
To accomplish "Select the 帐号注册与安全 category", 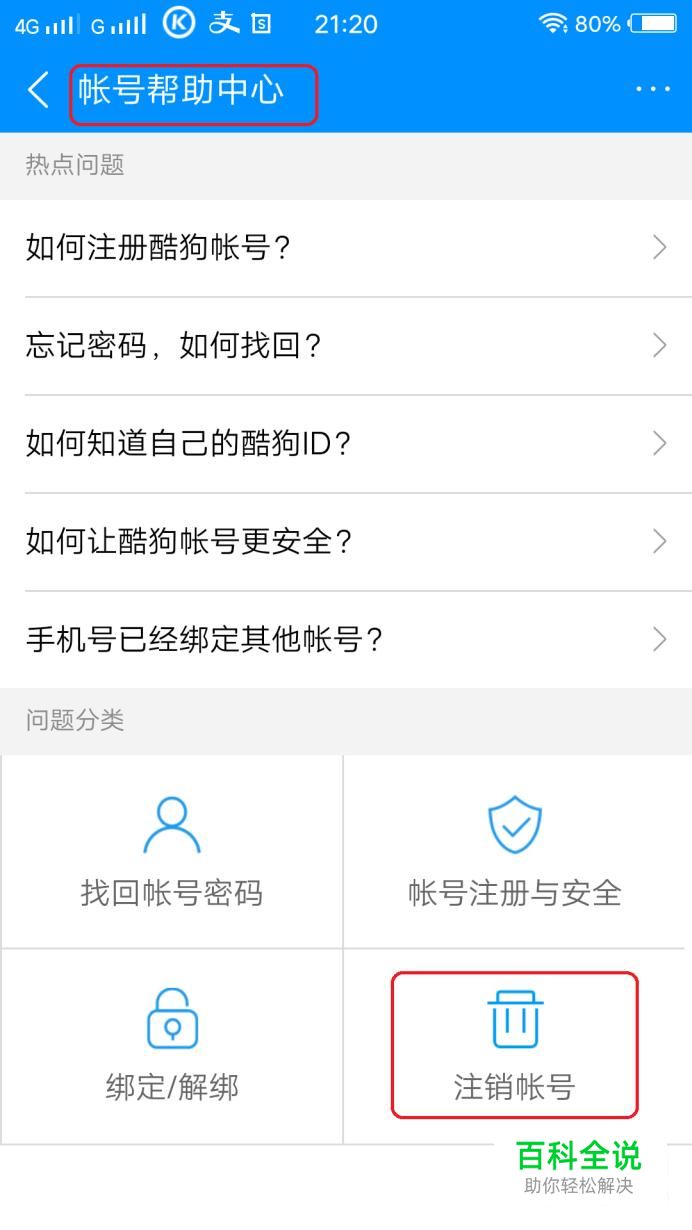I will coord(515,852).
